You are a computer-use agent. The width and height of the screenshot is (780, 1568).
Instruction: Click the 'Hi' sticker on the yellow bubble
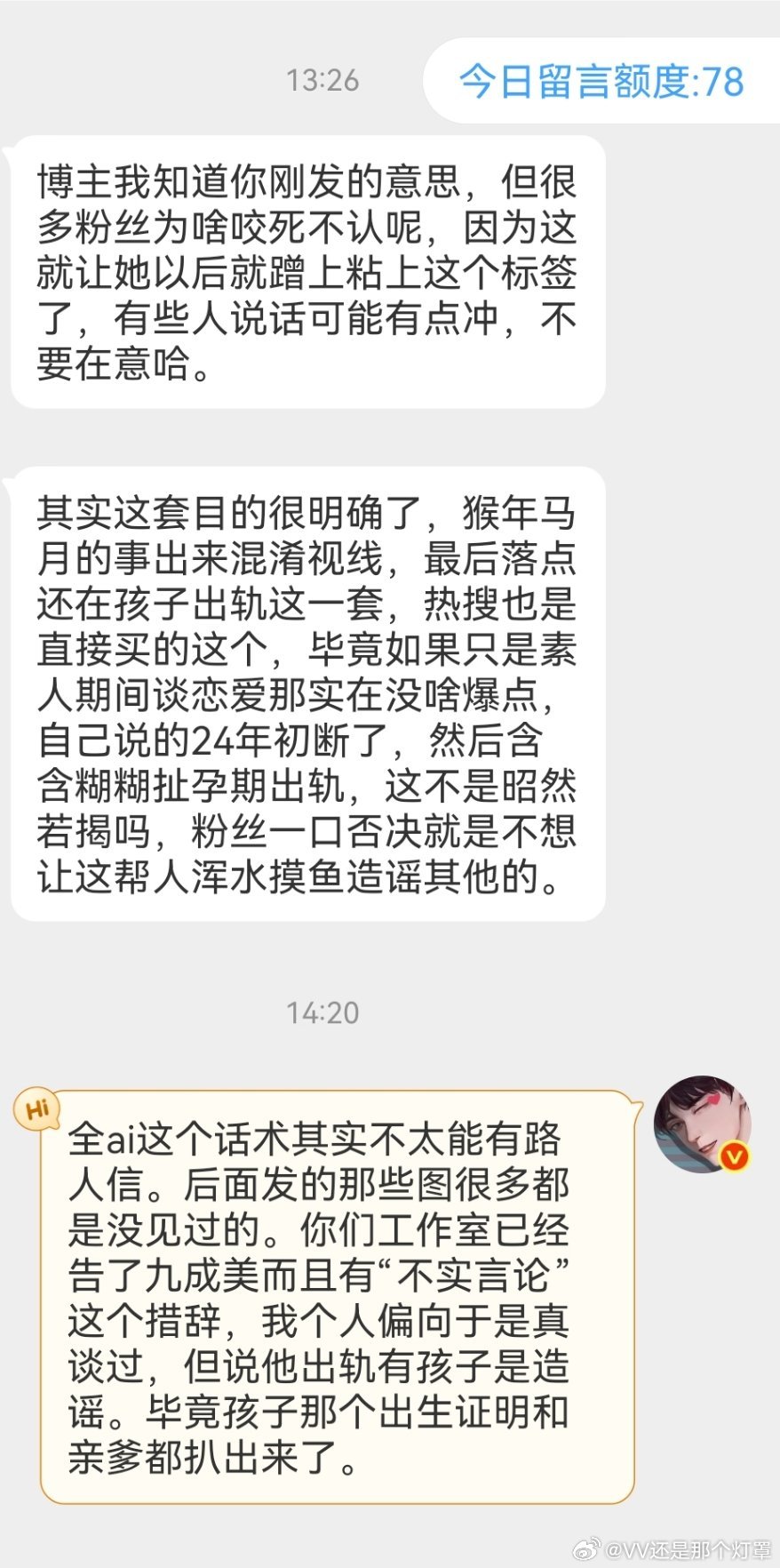(37, 1107)
